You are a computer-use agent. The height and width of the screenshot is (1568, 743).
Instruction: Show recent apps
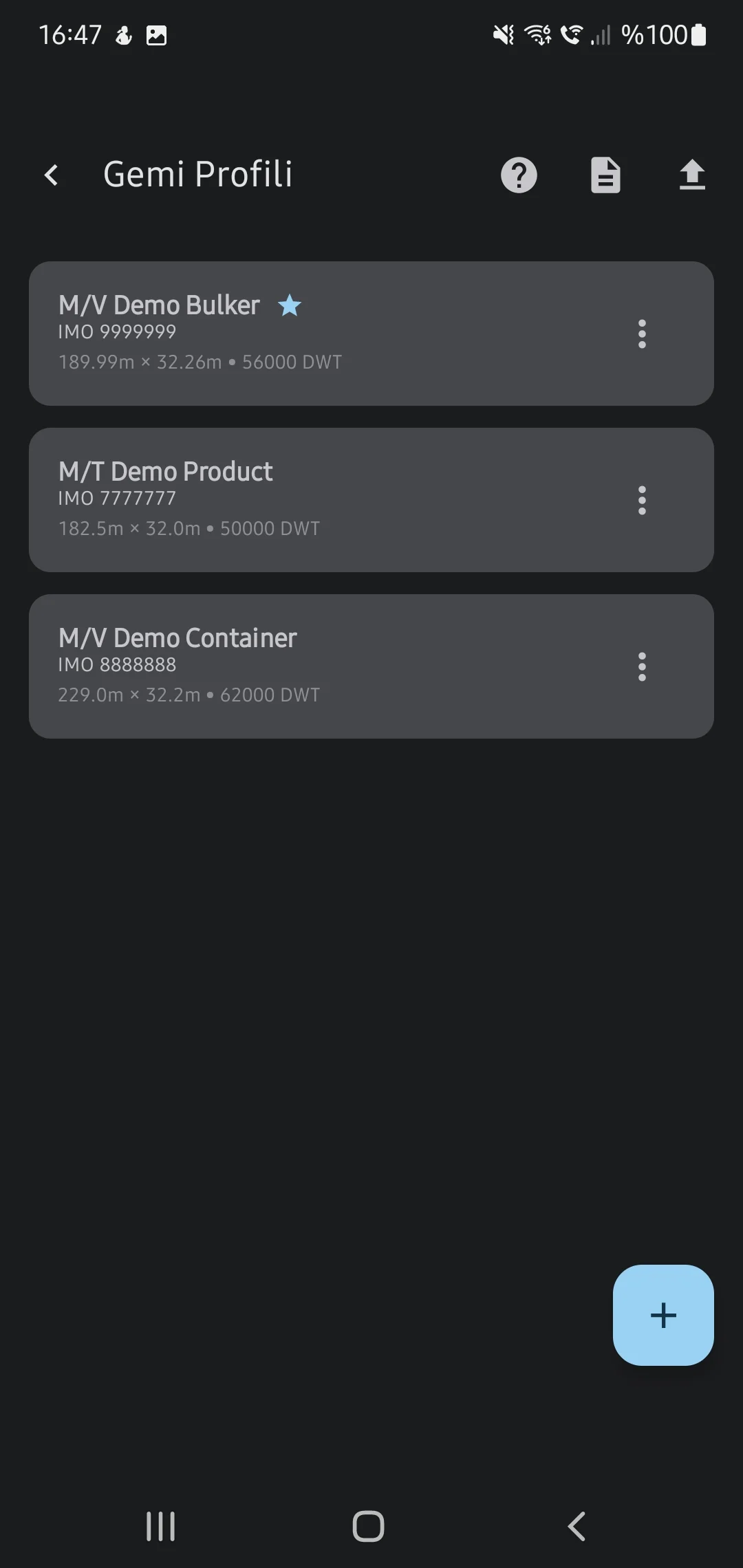(x=161, y=1526)
